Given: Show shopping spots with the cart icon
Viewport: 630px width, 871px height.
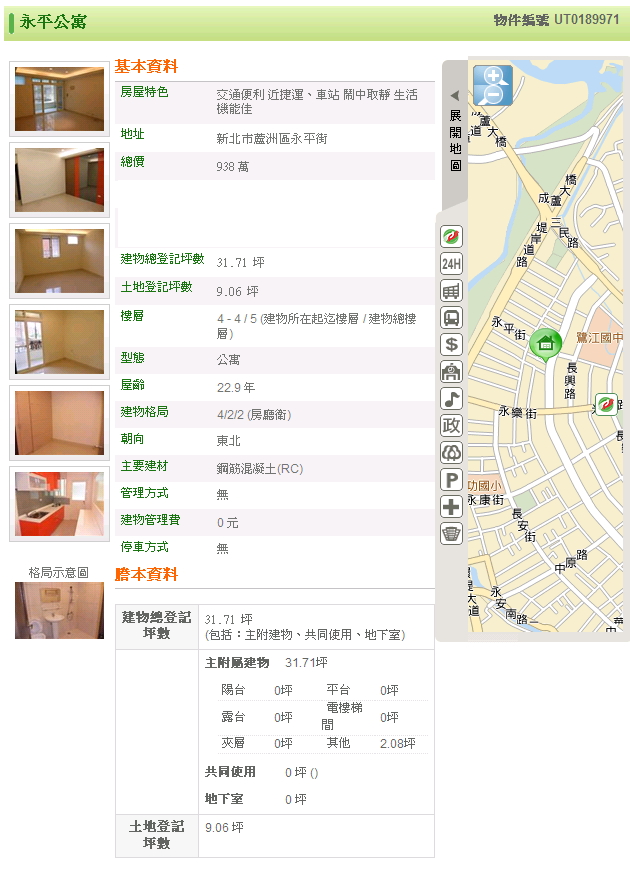Looking at the screenshot, I should point(452,291).
